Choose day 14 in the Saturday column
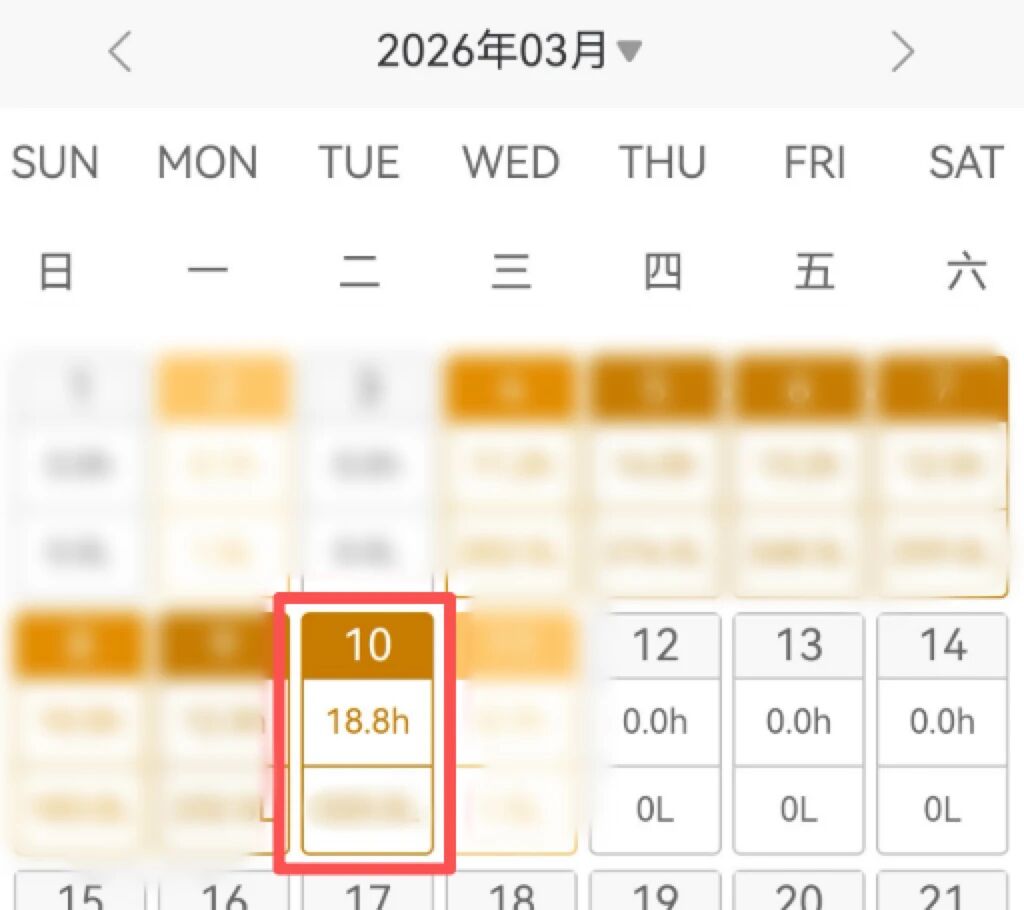Image resolution: width=1024 pixels, height=910 pixels. [942, 722]
